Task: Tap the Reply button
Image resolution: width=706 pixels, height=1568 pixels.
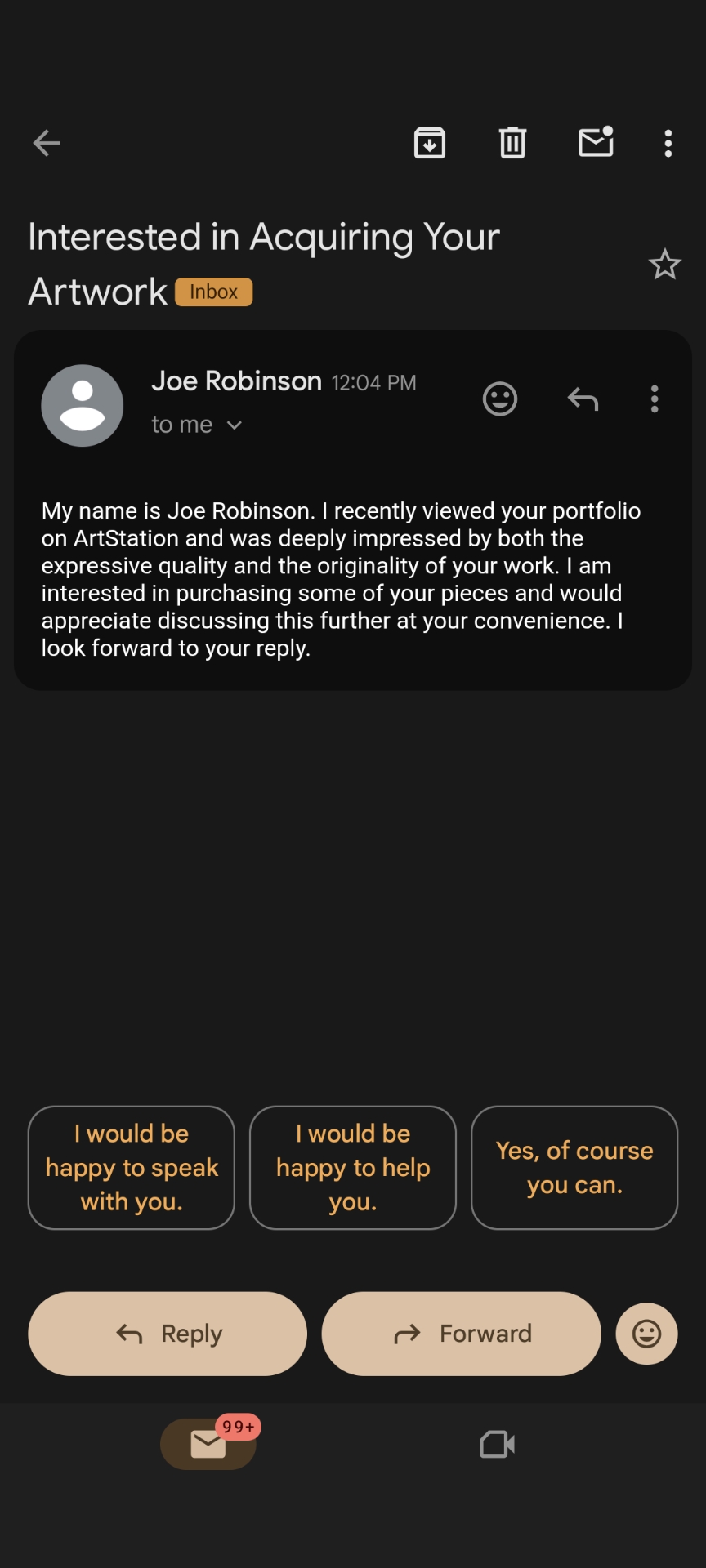Action: 168,1334
